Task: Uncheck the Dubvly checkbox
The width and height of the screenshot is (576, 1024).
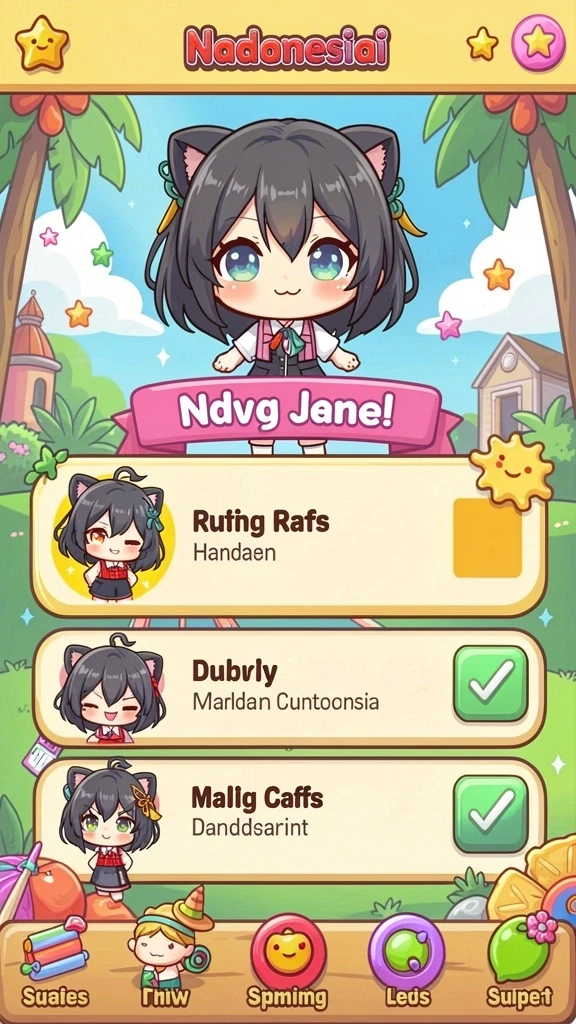Action: point(490,683)
